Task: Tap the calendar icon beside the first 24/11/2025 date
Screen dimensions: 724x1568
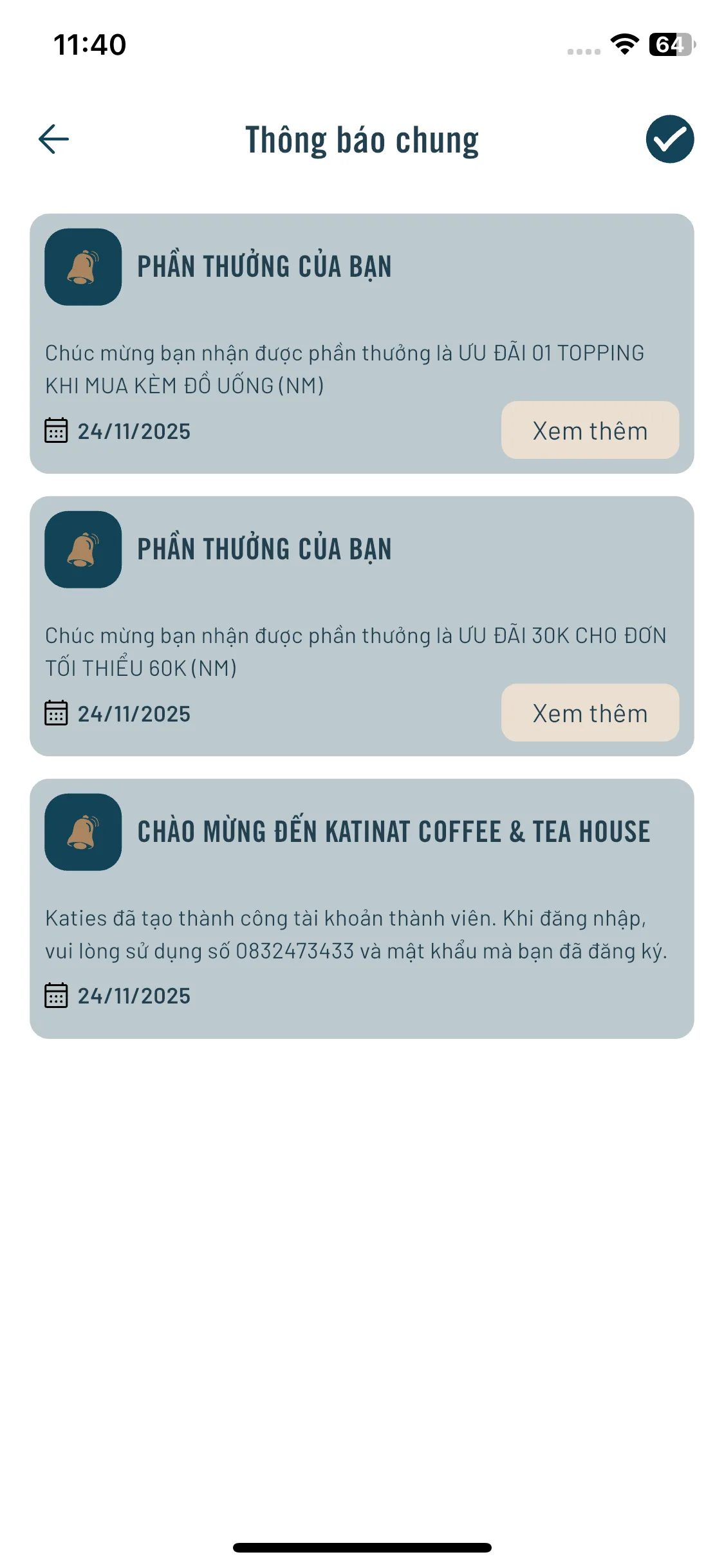Action: pos(57,431)
